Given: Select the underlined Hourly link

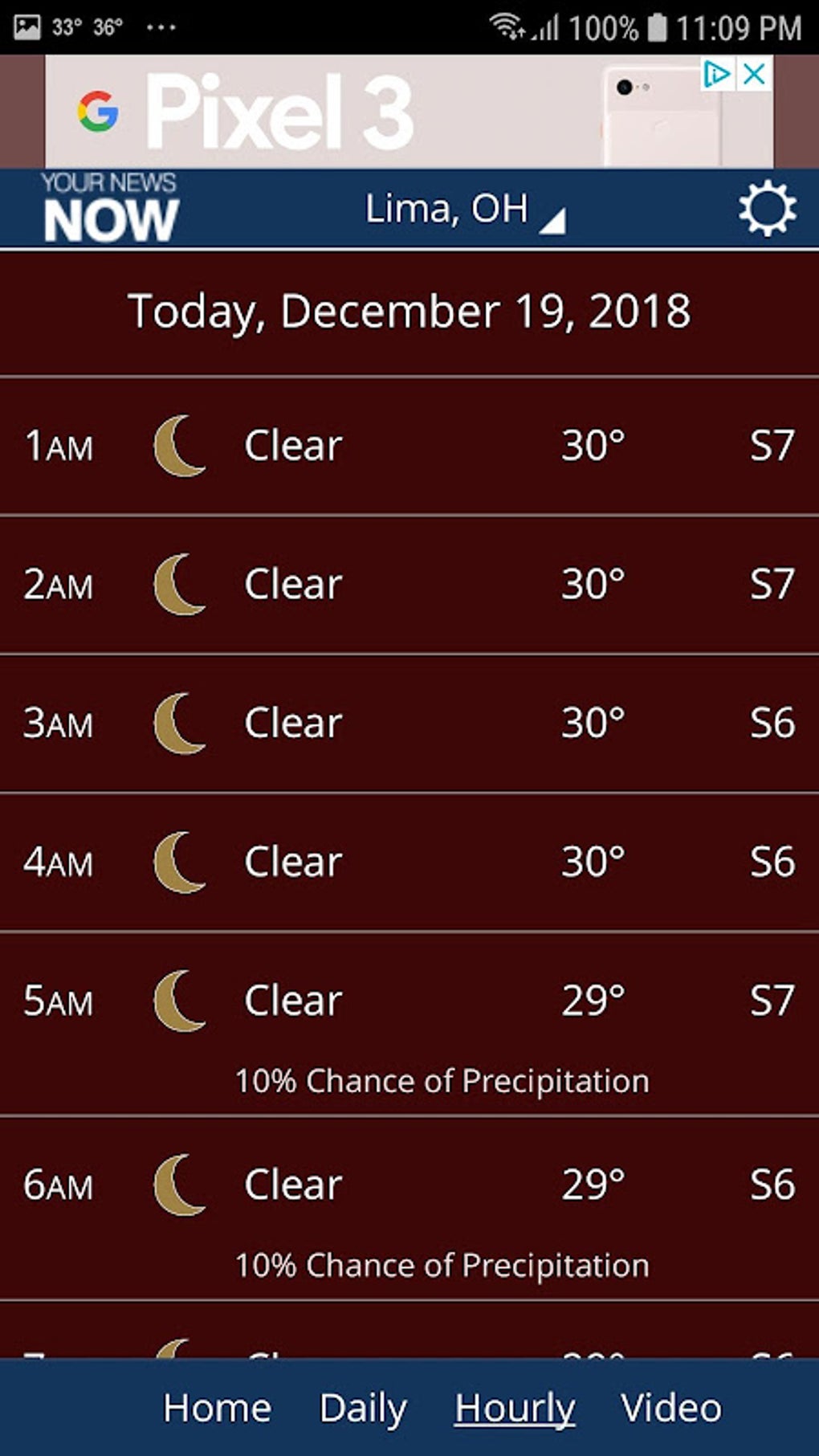Looking at the screenshot, I should click(x=515, y=1408).
